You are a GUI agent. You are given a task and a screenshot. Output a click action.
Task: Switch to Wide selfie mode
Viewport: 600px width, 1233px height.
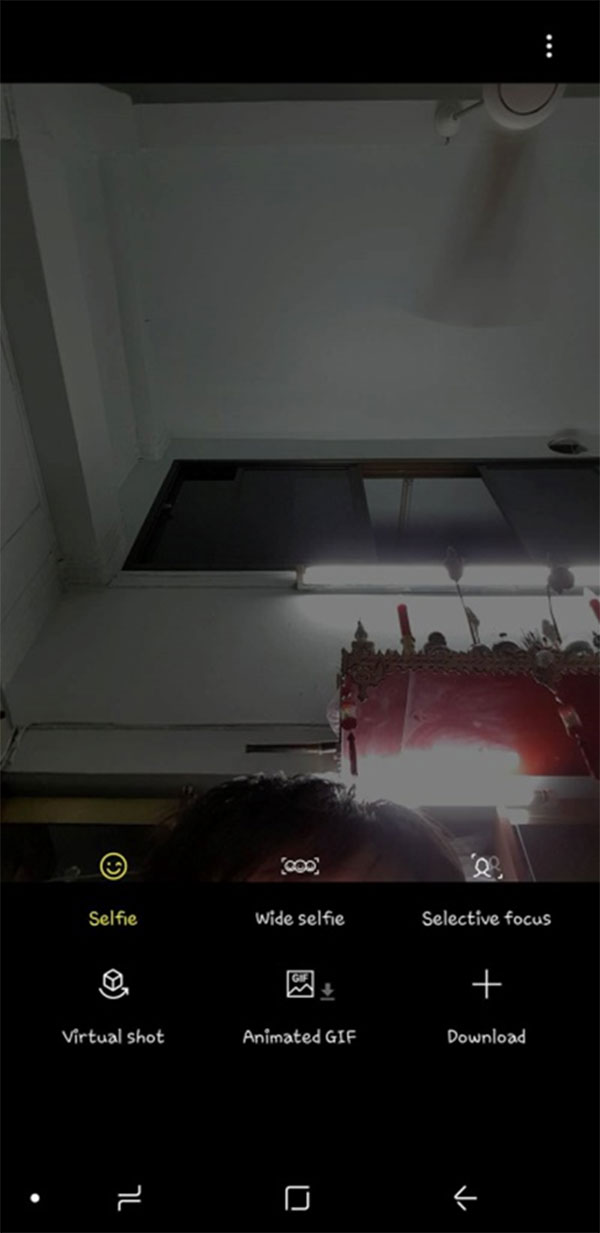click(x=299, y=890)
